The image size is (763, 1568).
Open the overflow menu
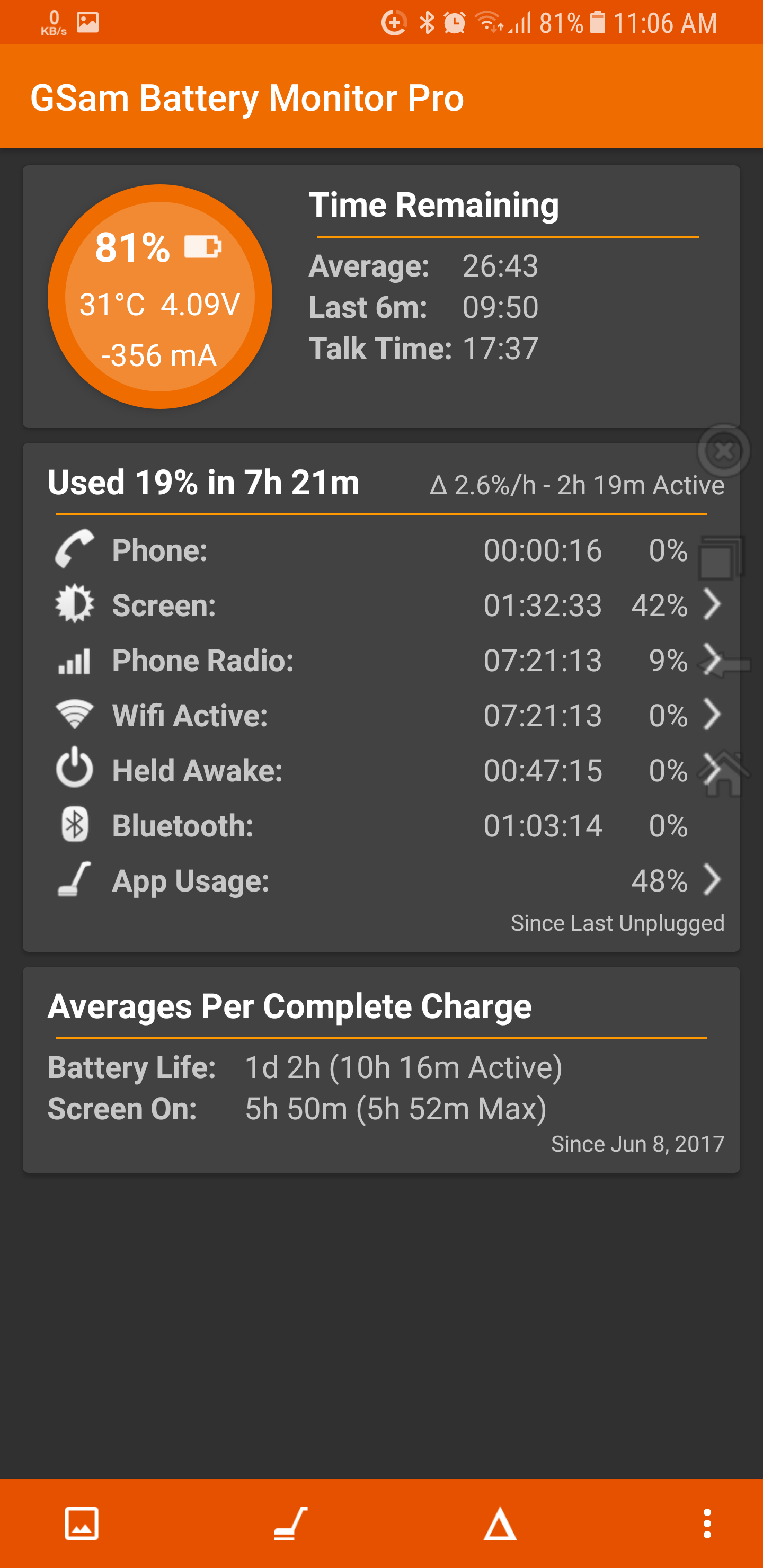[707, 1524]
